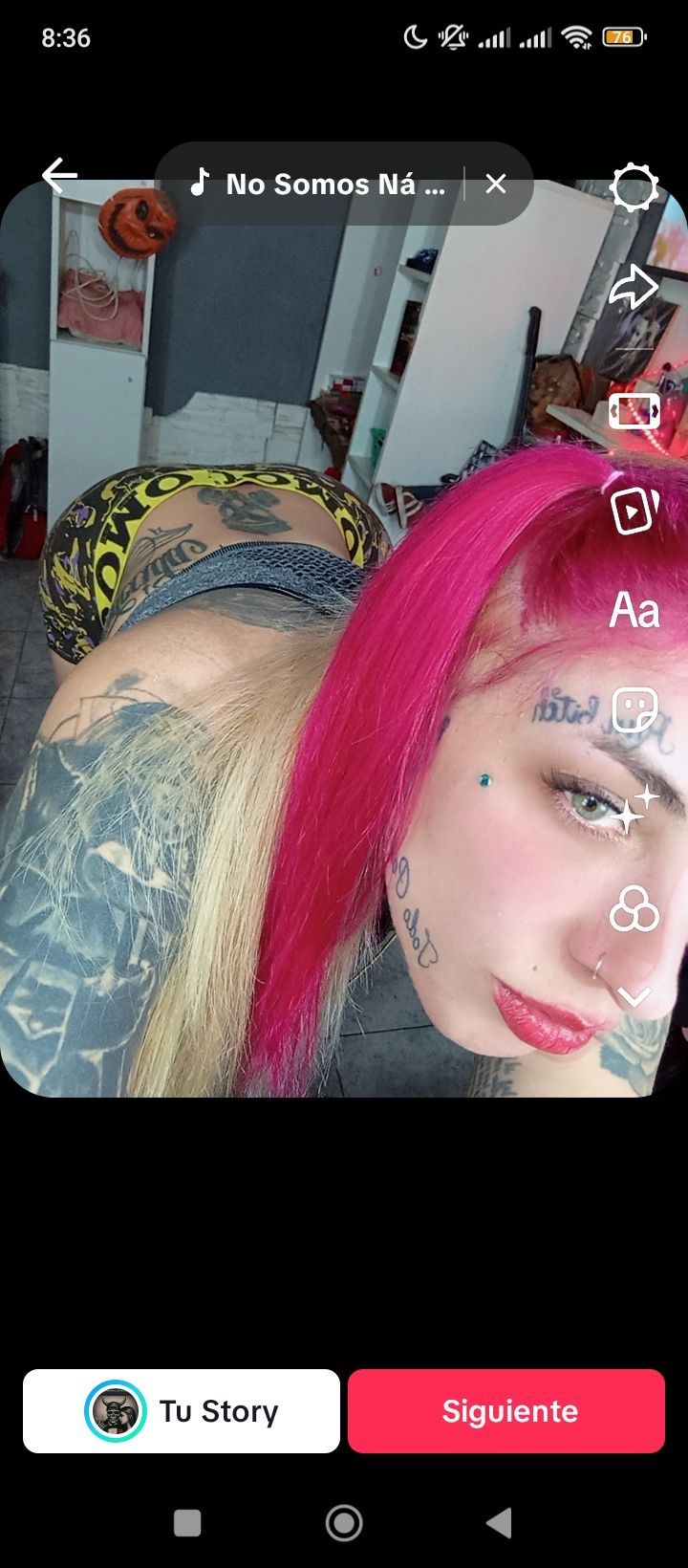The width and height of the screenshot is (688, 1568).
Task: Continue with the Siguiente button
Action: tap(506, 1411)
